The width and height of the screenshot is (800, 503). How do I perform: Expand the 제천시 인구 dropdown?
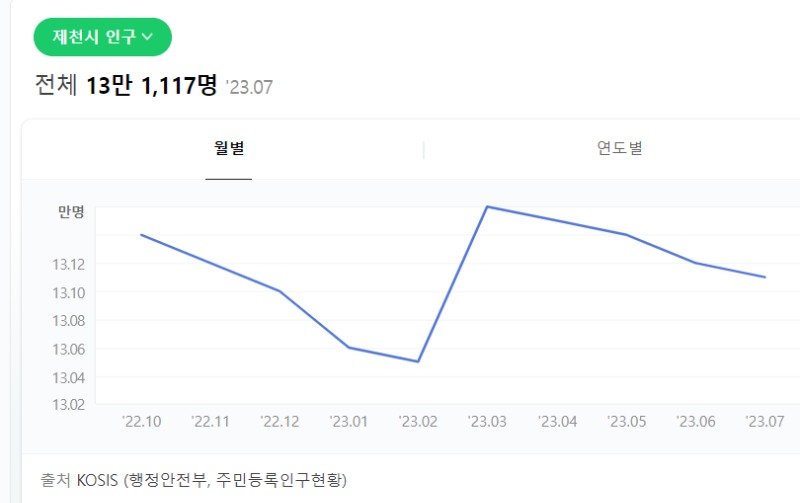(103, 37)
